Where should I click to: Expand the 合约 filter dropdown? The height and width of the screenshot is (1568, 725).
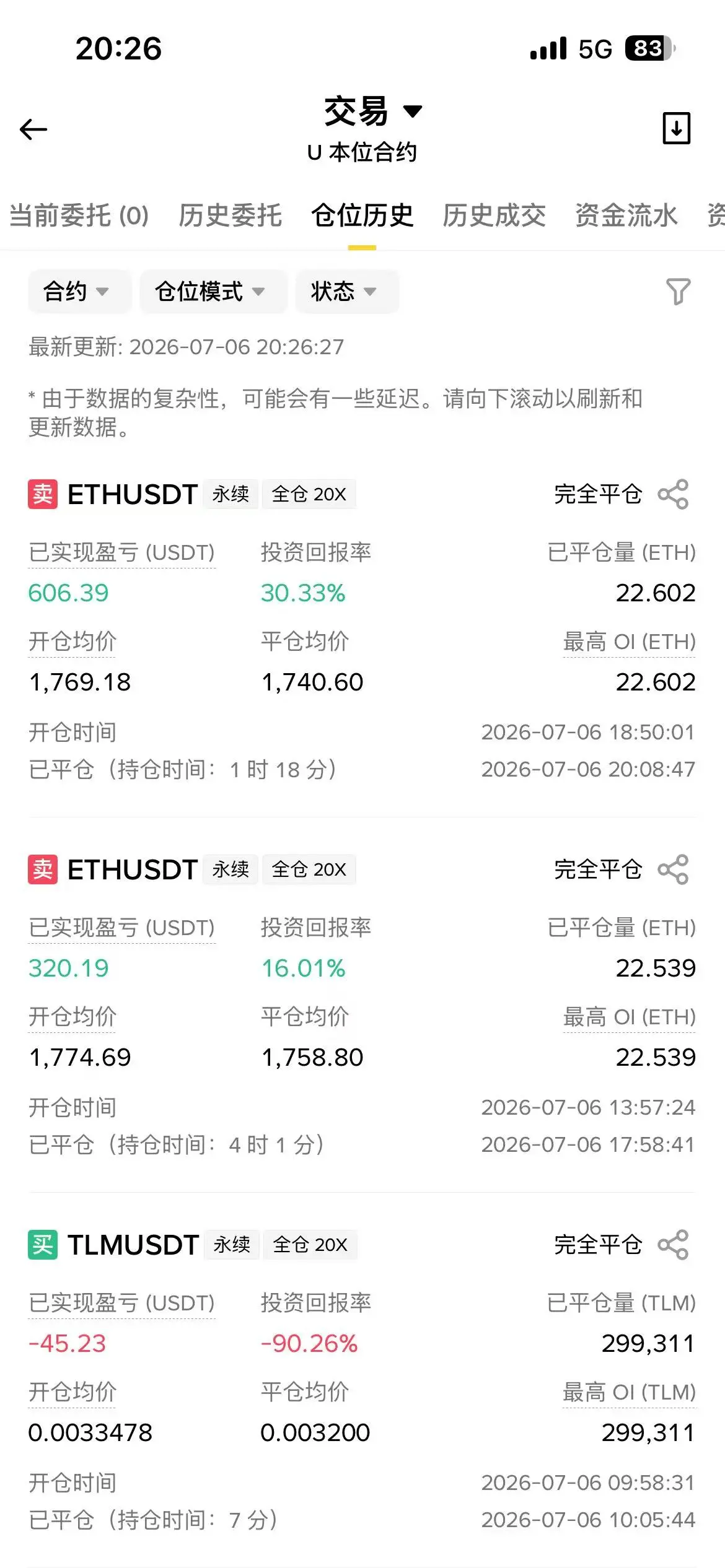pos(79,291)
